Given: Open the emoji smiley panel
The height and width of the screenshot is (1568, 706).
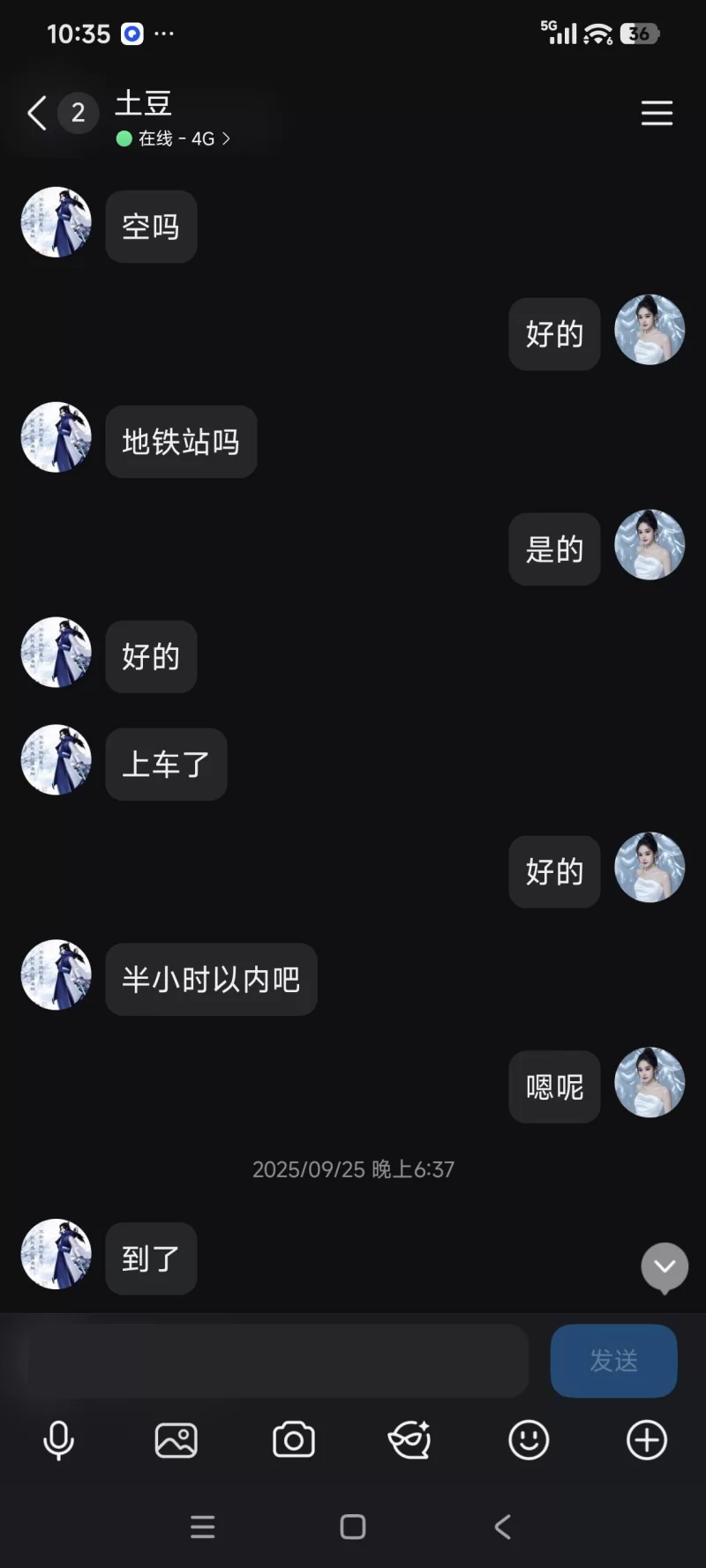Looking at the screenshot, I should tap(529, 1441).
